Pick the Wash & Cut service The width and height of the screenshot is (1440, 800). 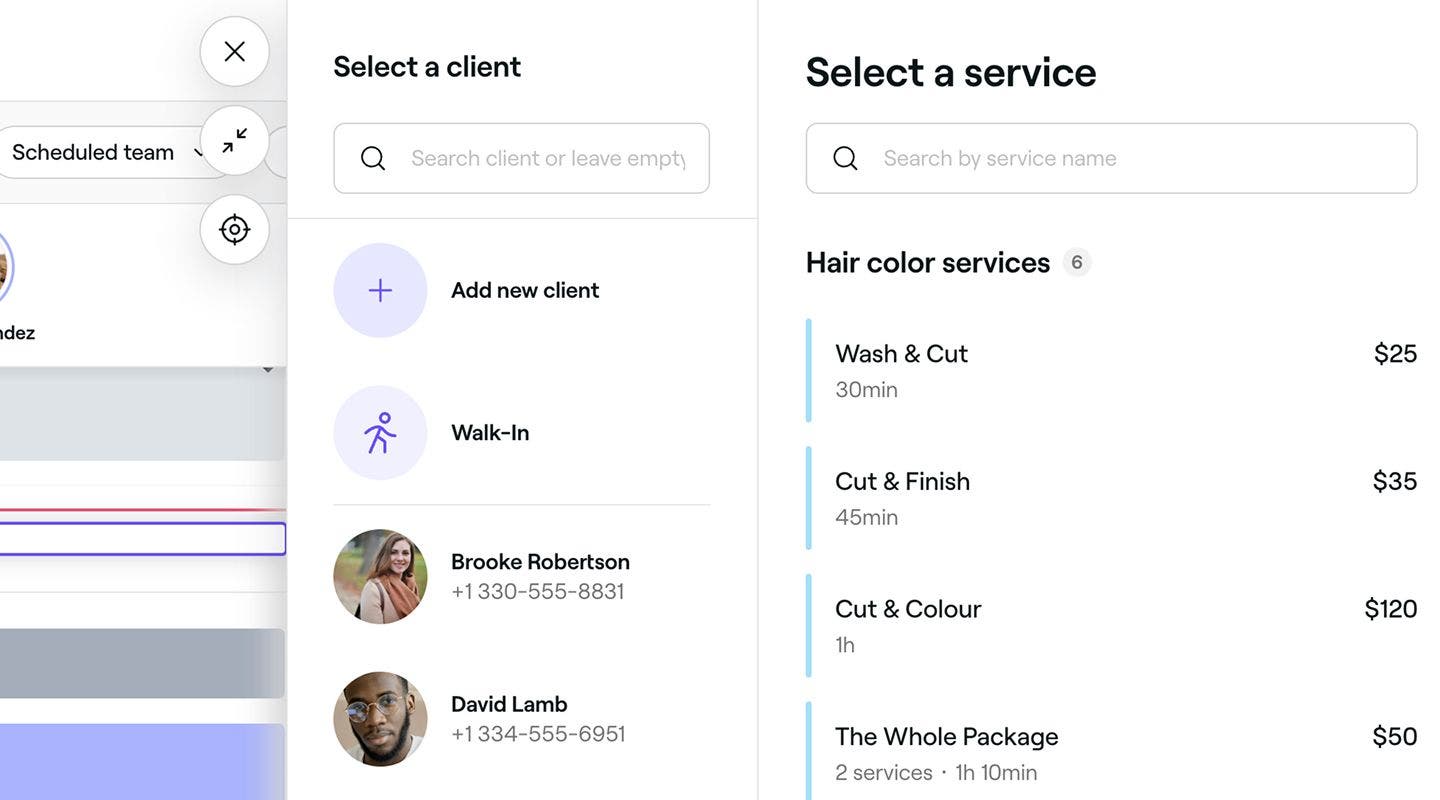pyautogui.click(x=1110, y=370)
